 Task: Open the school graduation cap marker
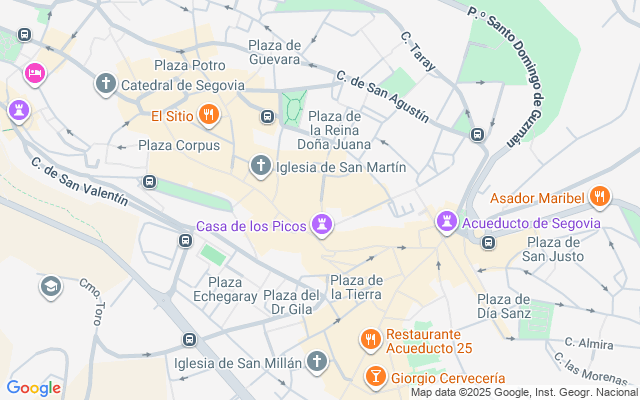pyautogui.click(x=51, y=287)
